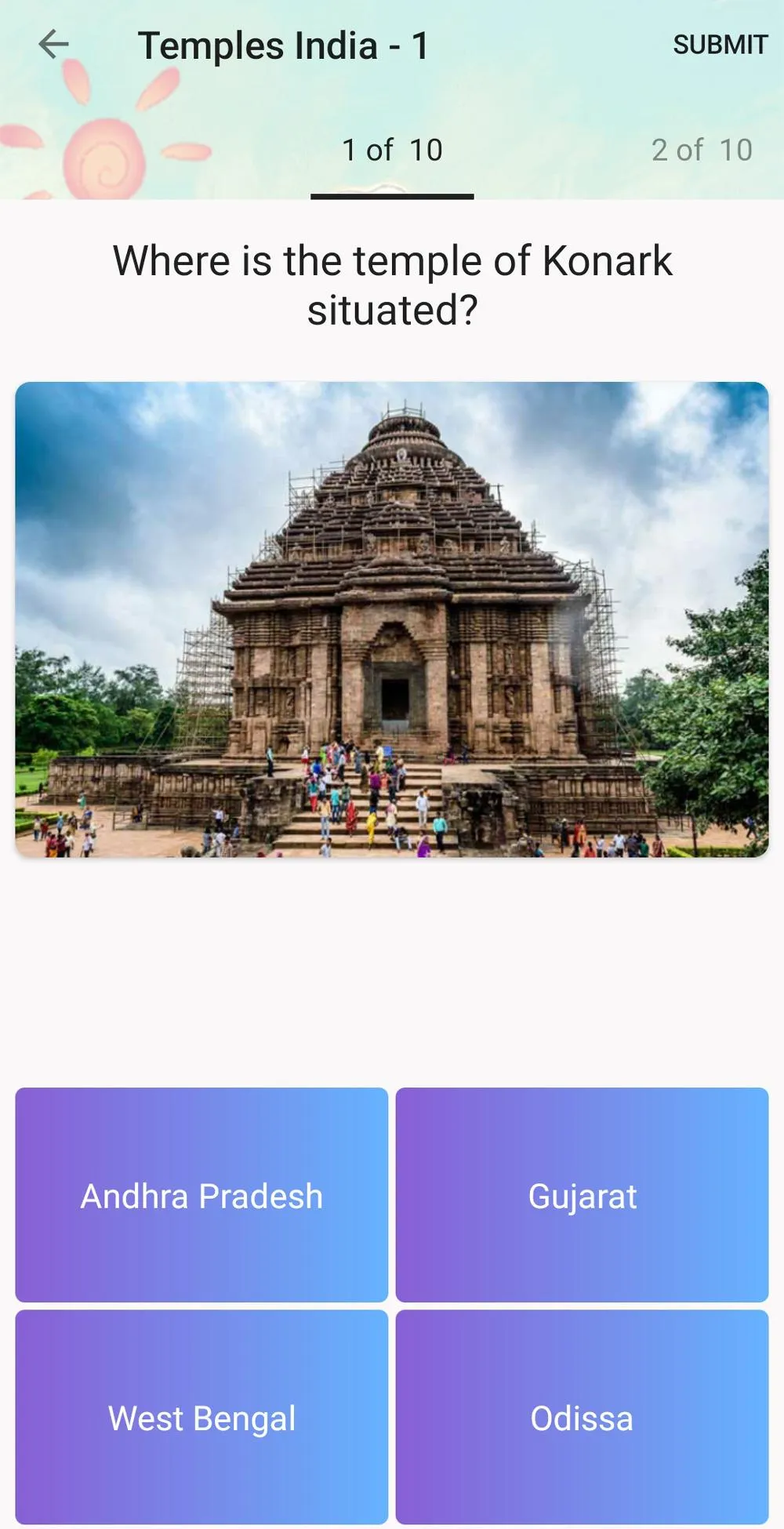Image resolution: width=784 pixels, height=1529 pixels.
Task: Choose Andhra Pradesh as the answer
Action: [201, 1195]
